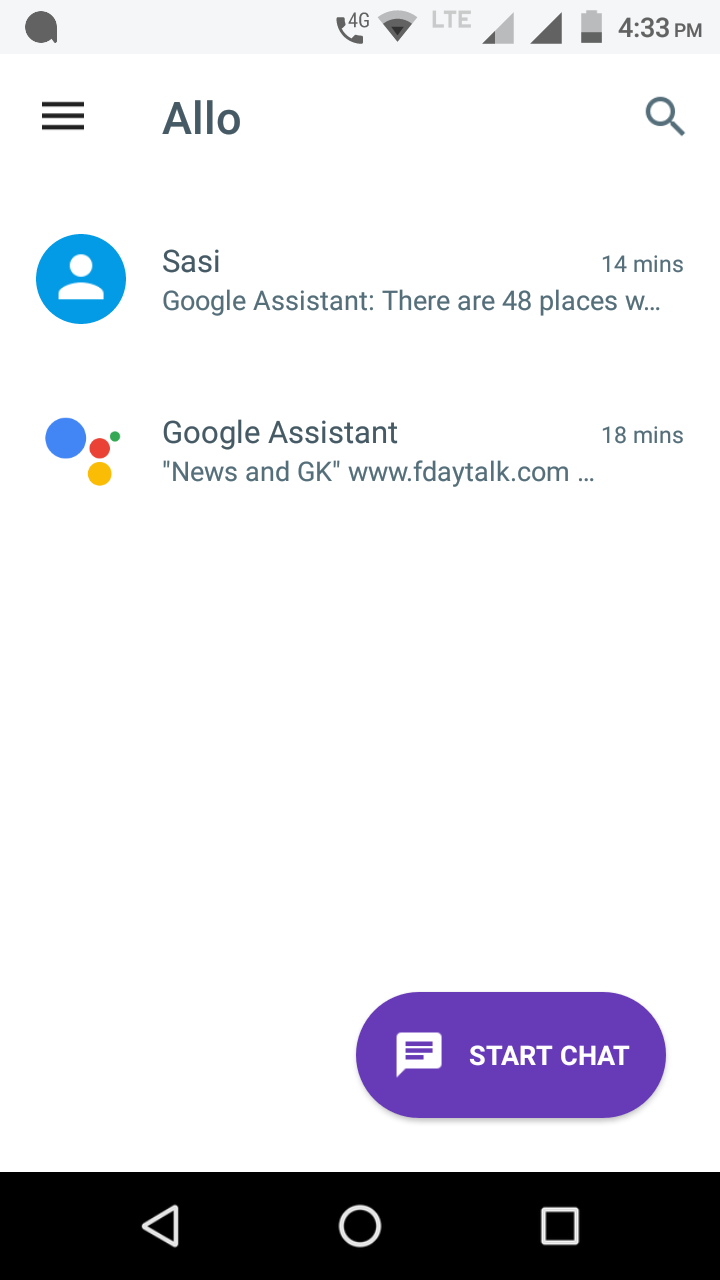Tap the system home button
720x1280 pixels.
coord(360,1226)
